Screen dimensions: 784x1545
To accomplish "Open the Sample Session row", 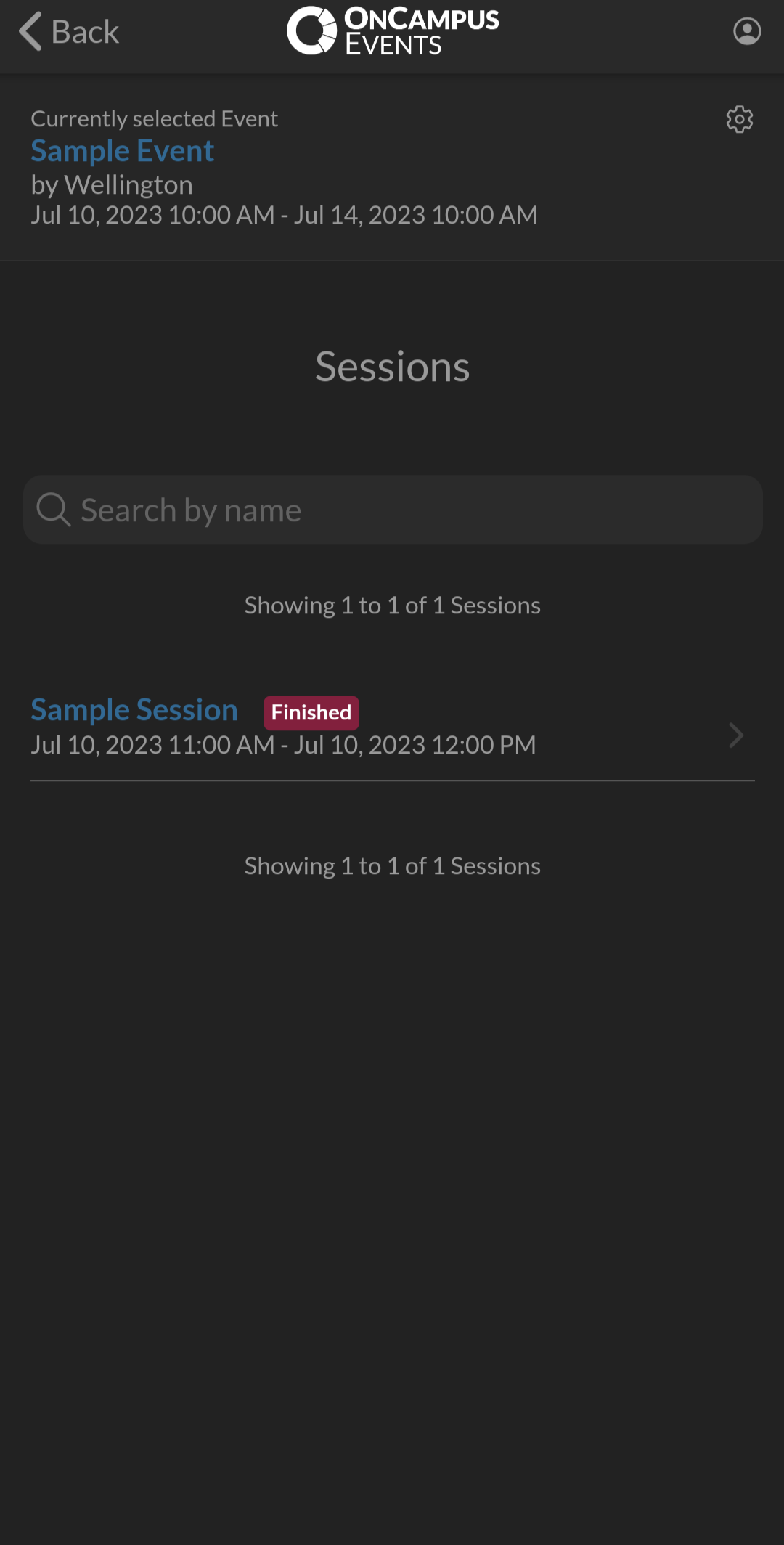I will (x=392, y=727).
